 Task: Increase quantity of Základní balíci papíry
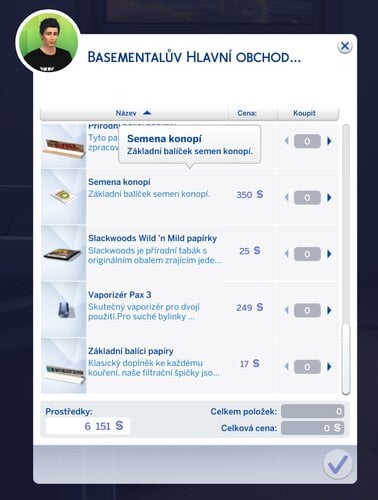click(329, 367)
